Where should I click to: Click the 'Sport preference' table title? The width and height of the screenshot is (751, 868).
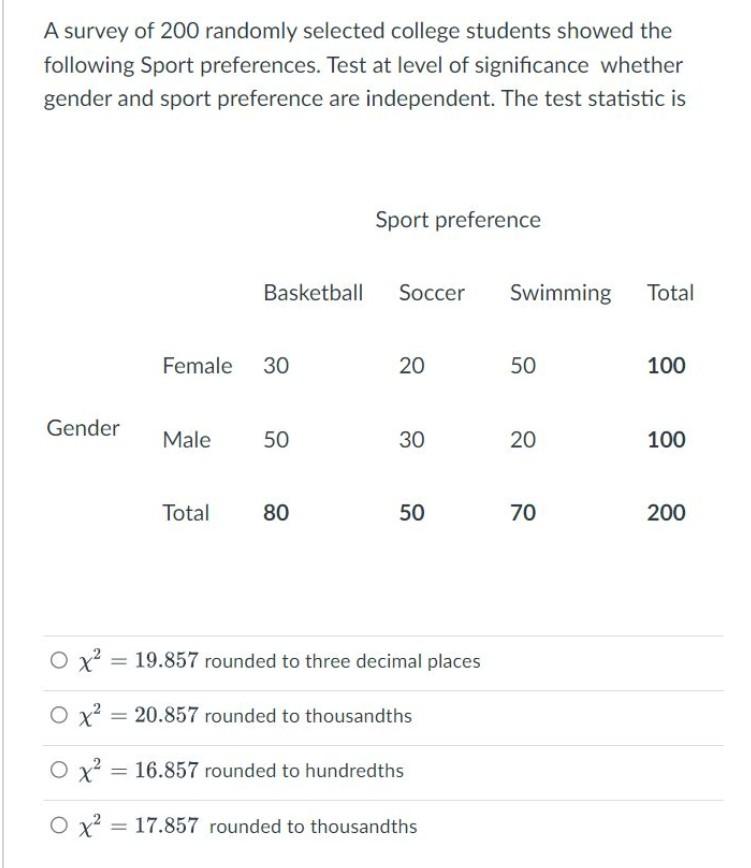coord(458,220)
